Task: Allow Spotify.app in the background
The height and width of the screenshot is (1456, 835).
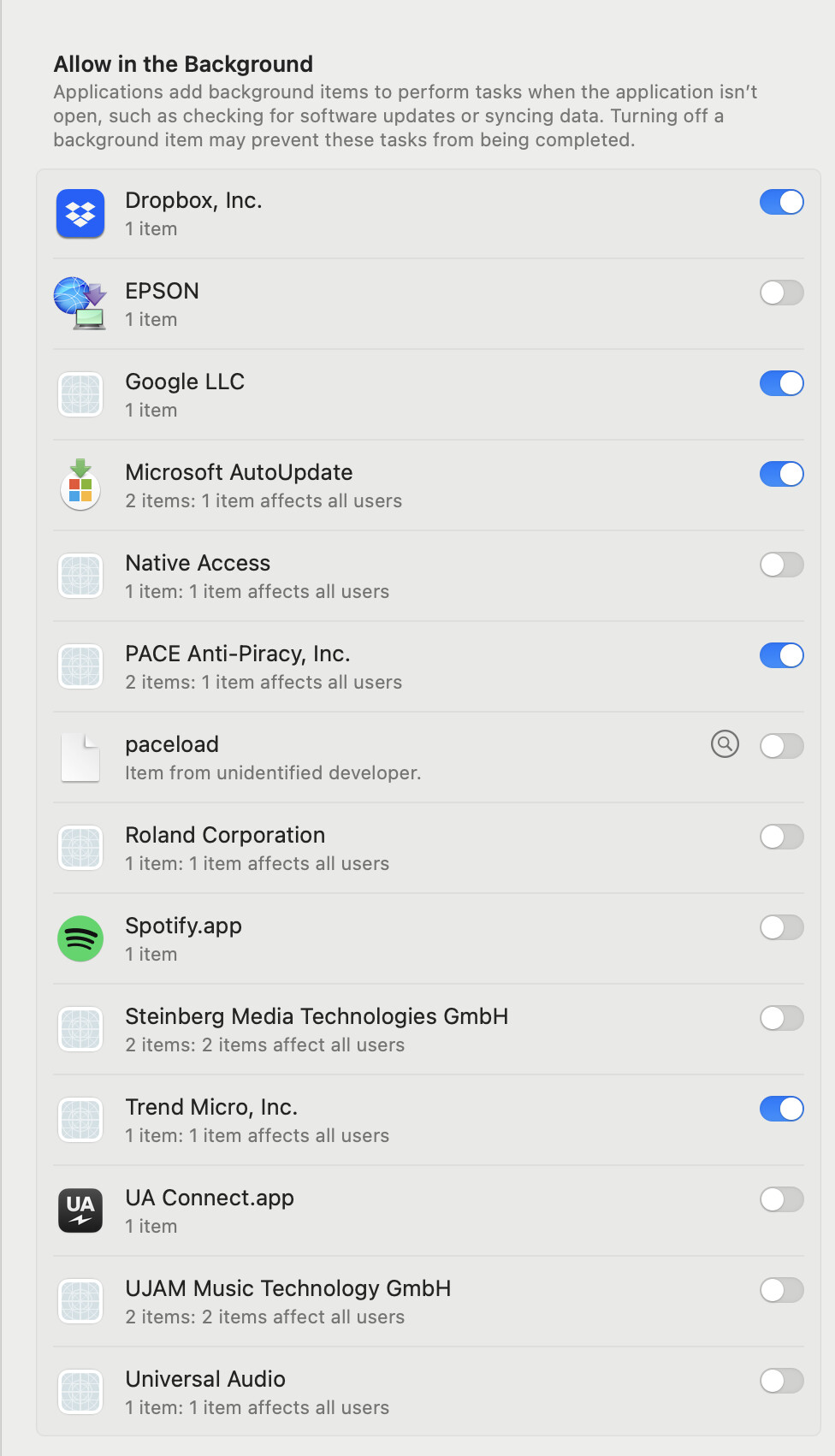Action: point(781,927)
